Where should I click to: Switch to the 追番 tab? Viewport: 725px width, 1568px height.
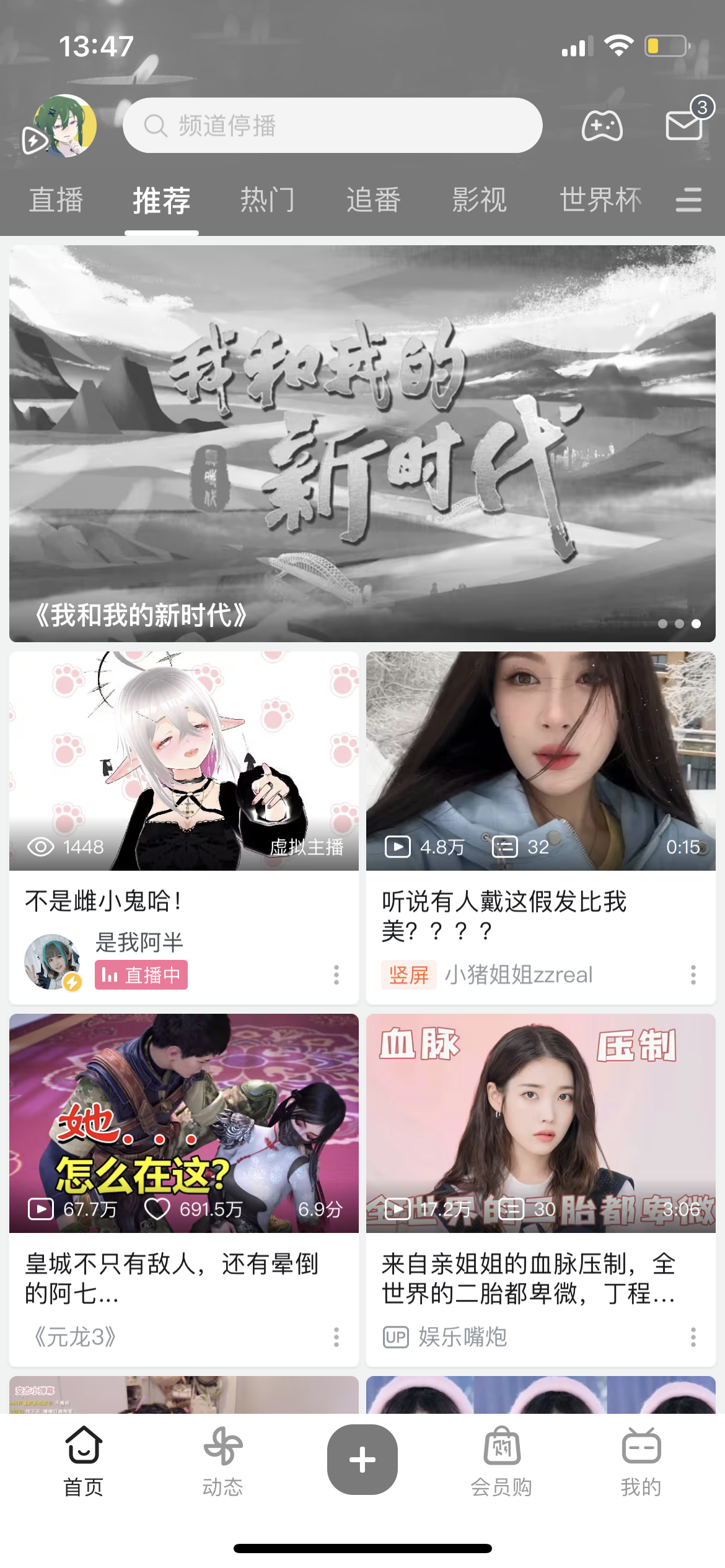[373, 200]
